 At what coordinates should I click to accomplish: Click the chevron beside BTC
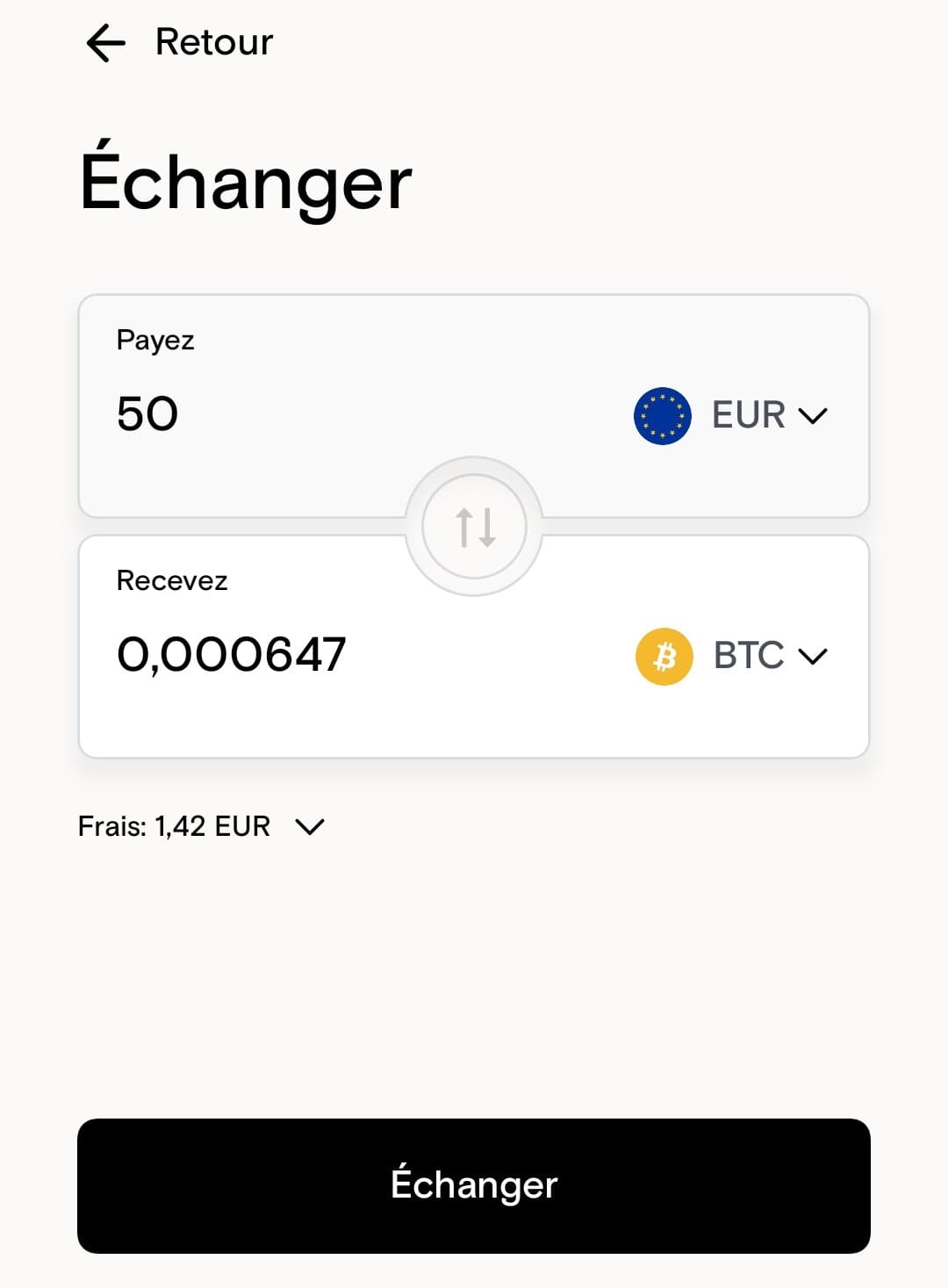coord(813,656)
